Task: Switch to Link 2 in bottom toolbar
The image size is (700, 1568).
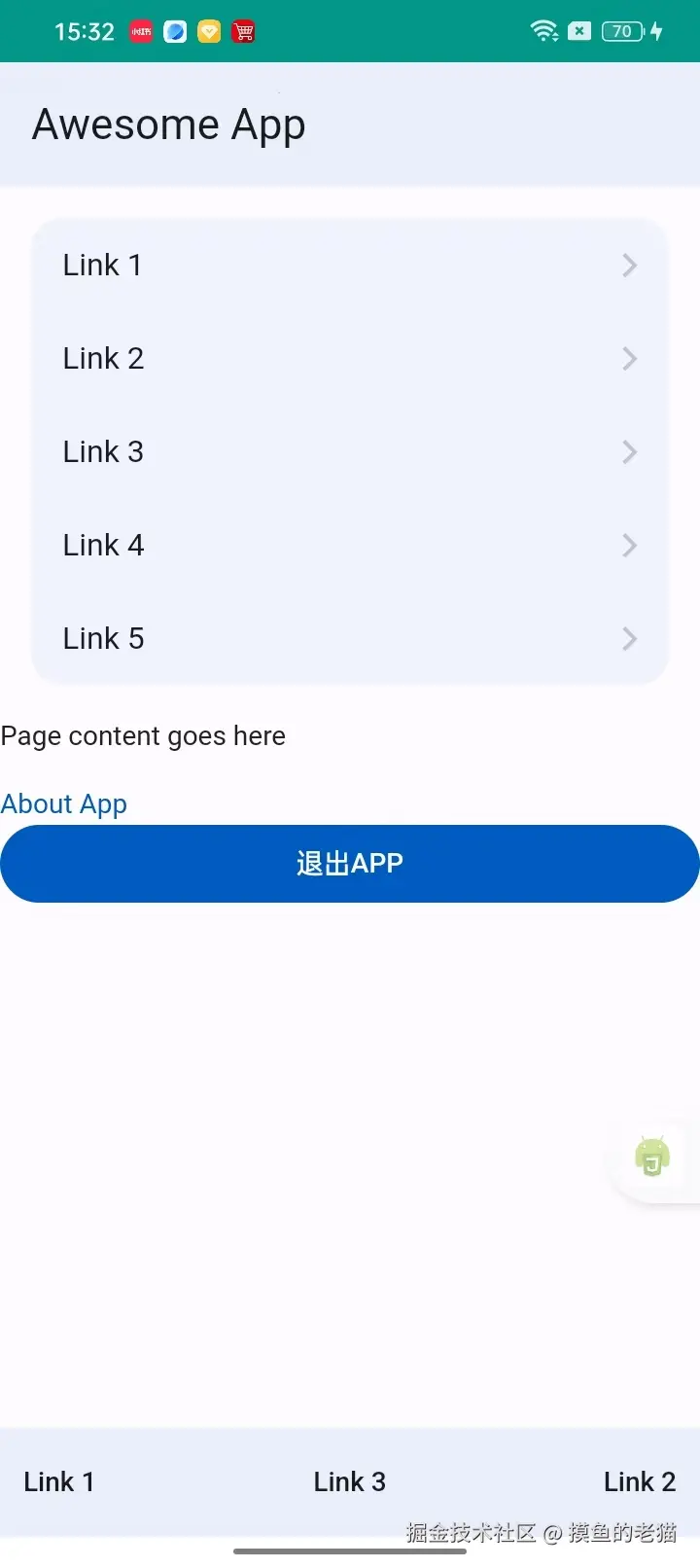Action: coord(639,1481)
